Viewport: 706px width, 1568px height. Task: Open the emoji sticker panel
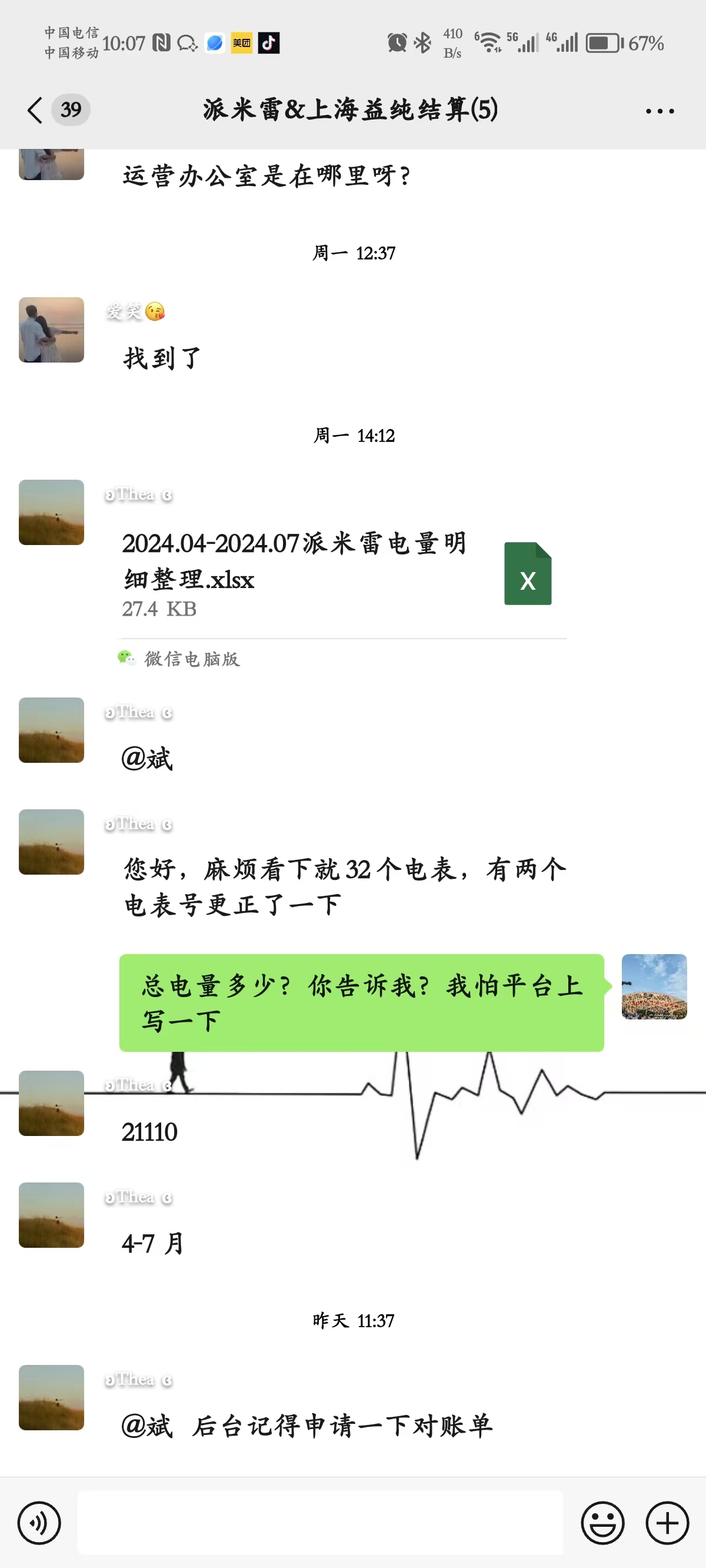click(x=602, y=1523)
